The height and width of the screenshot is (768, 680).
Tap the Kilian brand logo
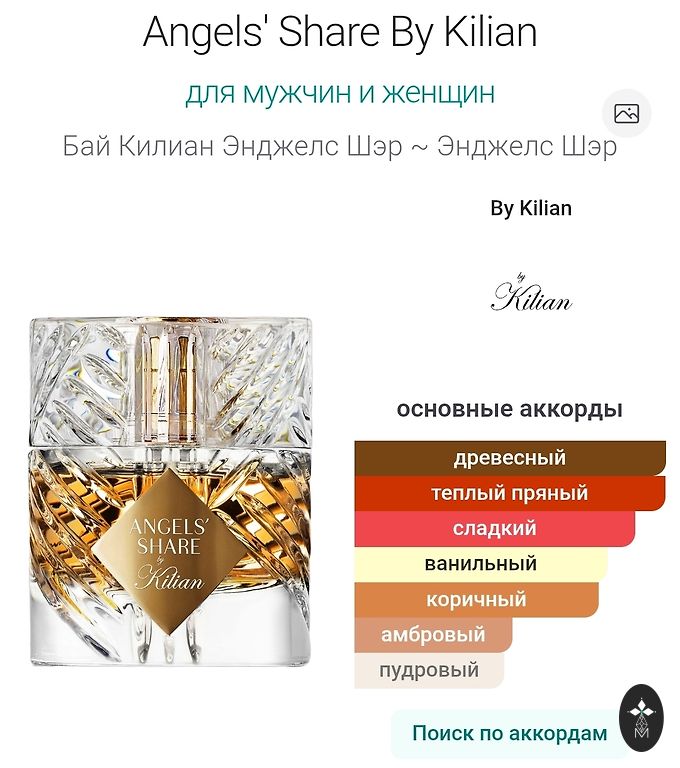(531, 293)
